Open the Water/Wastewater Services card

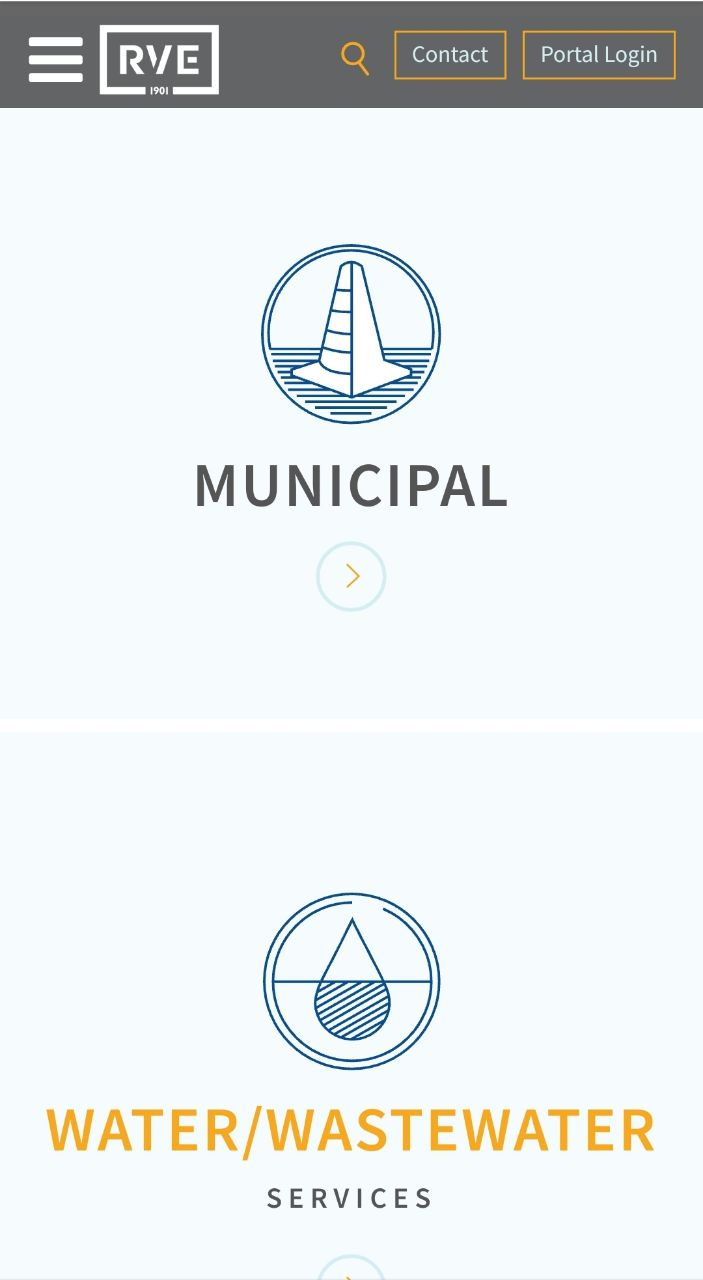[351, 1129]
